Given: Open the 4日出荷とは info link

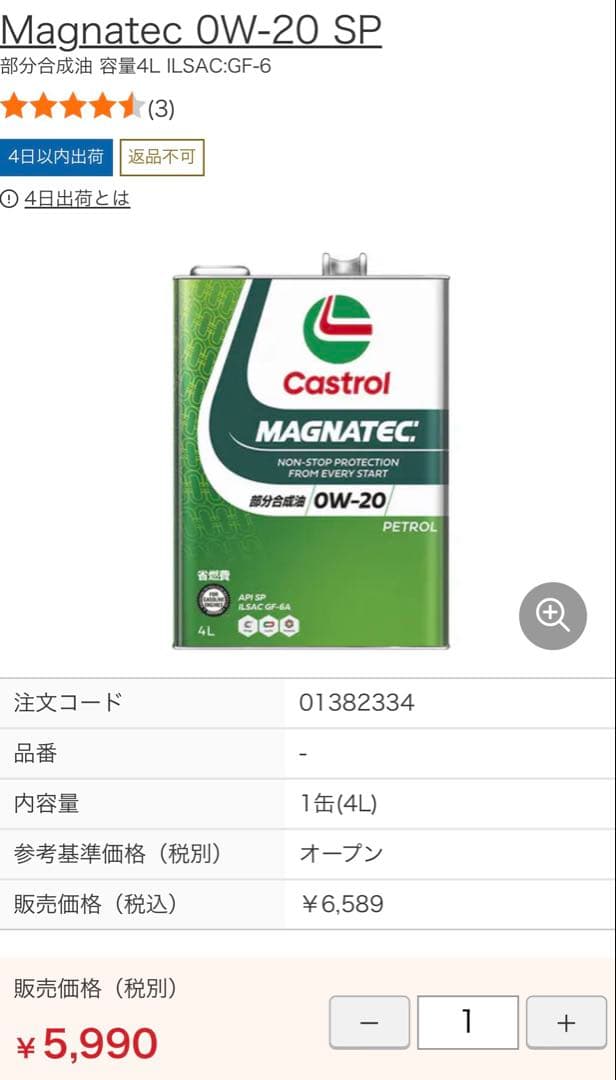Looking at the screenshot, I should point(77,199).
